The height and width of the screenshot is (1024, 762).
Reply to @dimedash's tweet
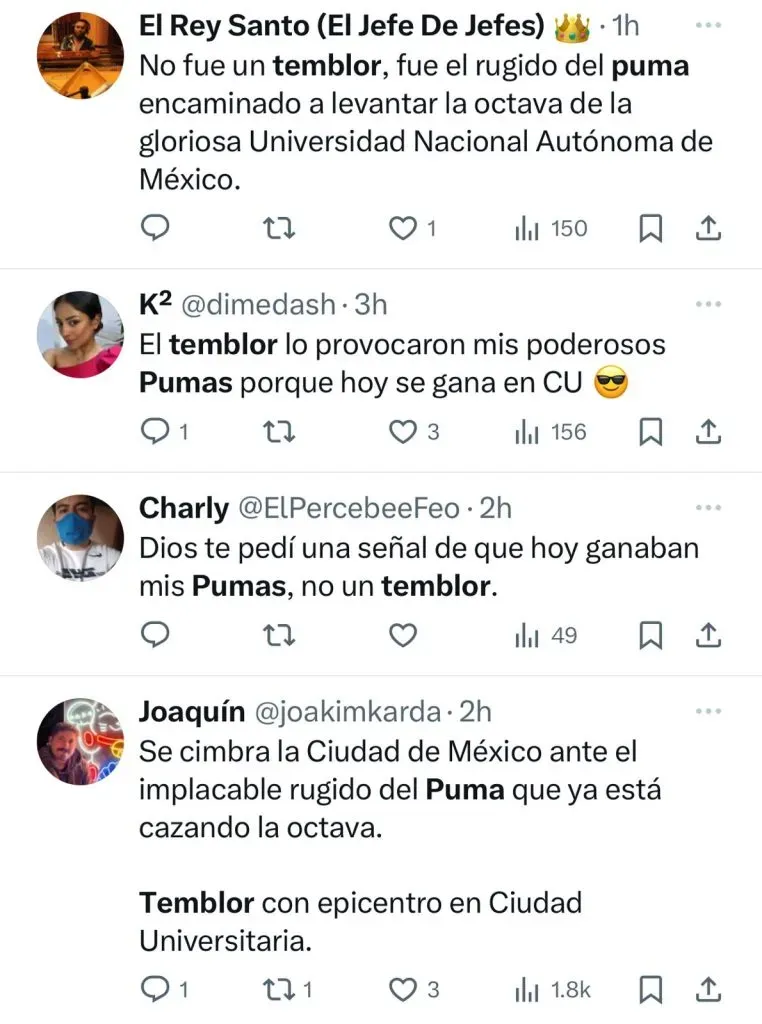[154, 432]
